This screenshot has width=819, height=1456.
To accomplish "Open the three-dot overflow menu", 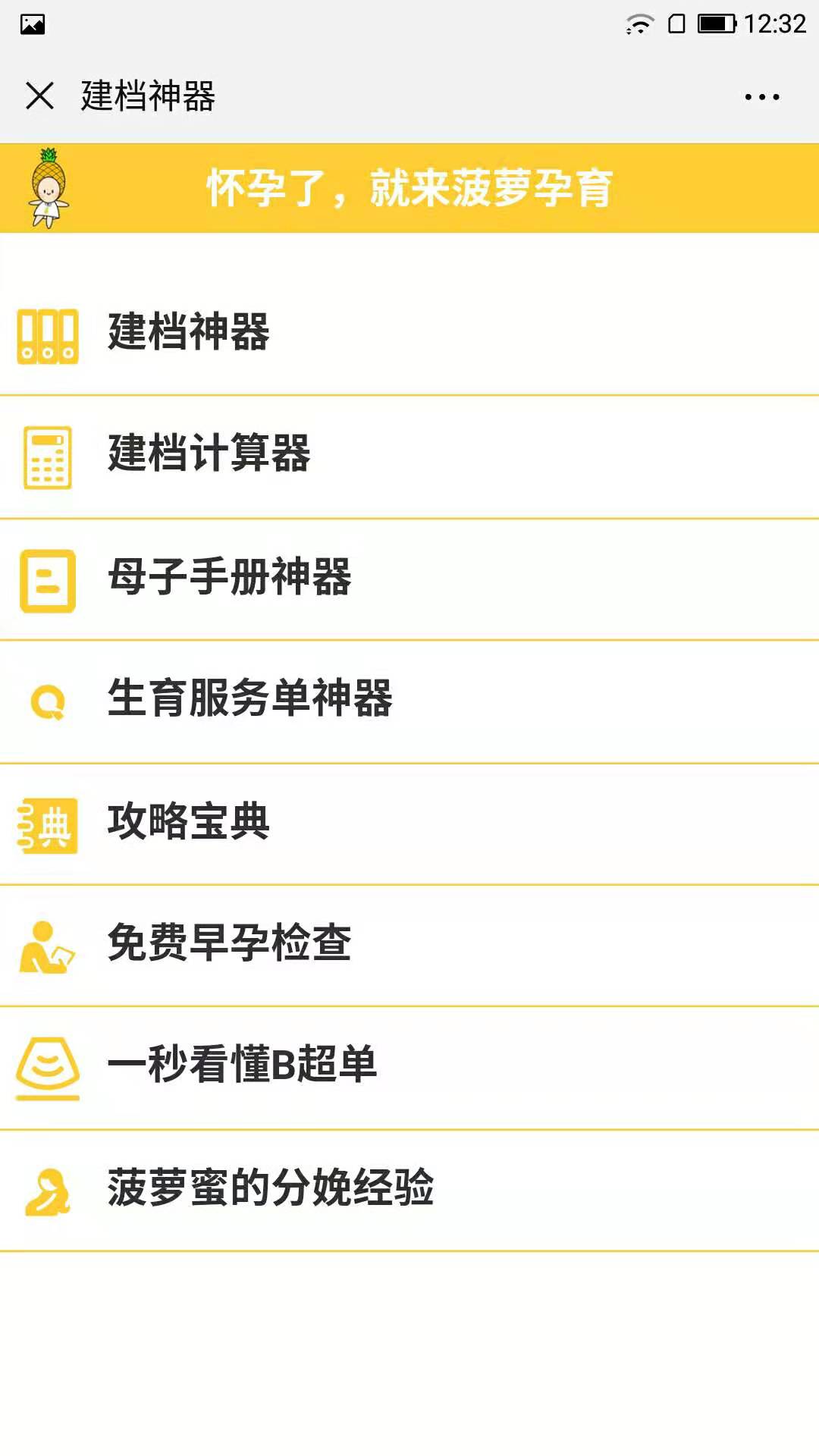I will coord(761,97).
